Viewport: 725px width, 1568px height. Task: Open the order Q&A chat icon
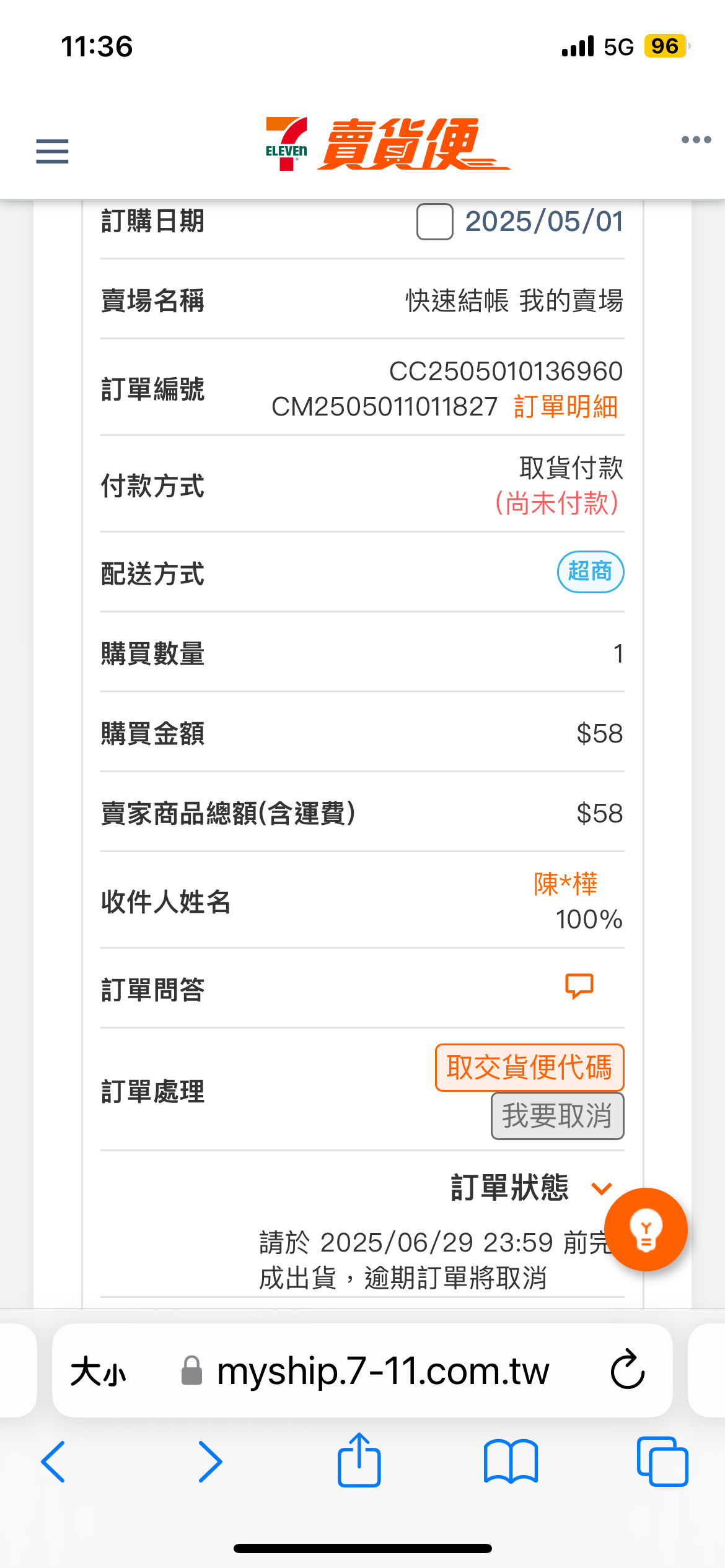pyautogui.click(x=579, y=986)
